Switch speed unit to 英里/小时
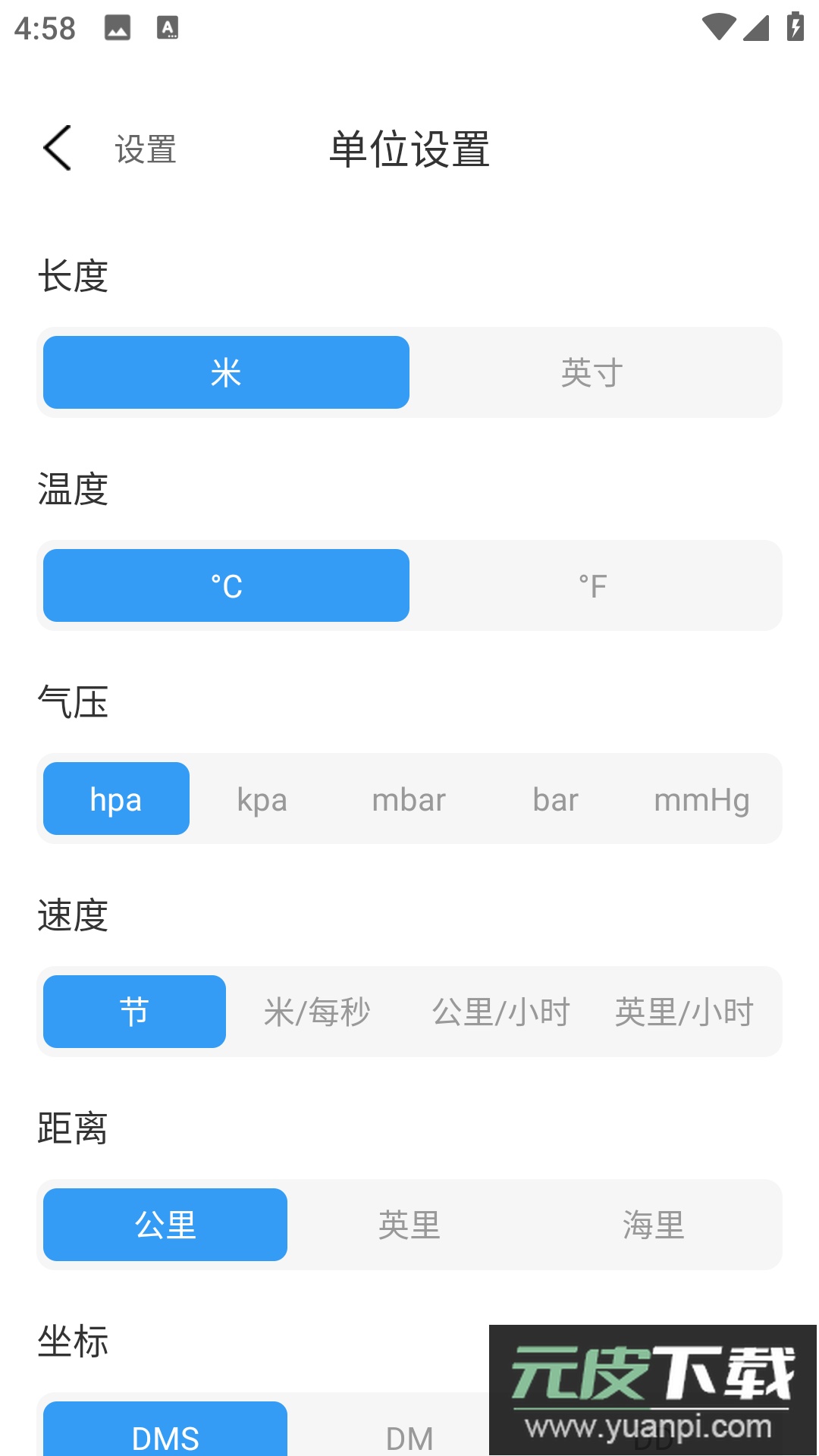 (684, 1012)
